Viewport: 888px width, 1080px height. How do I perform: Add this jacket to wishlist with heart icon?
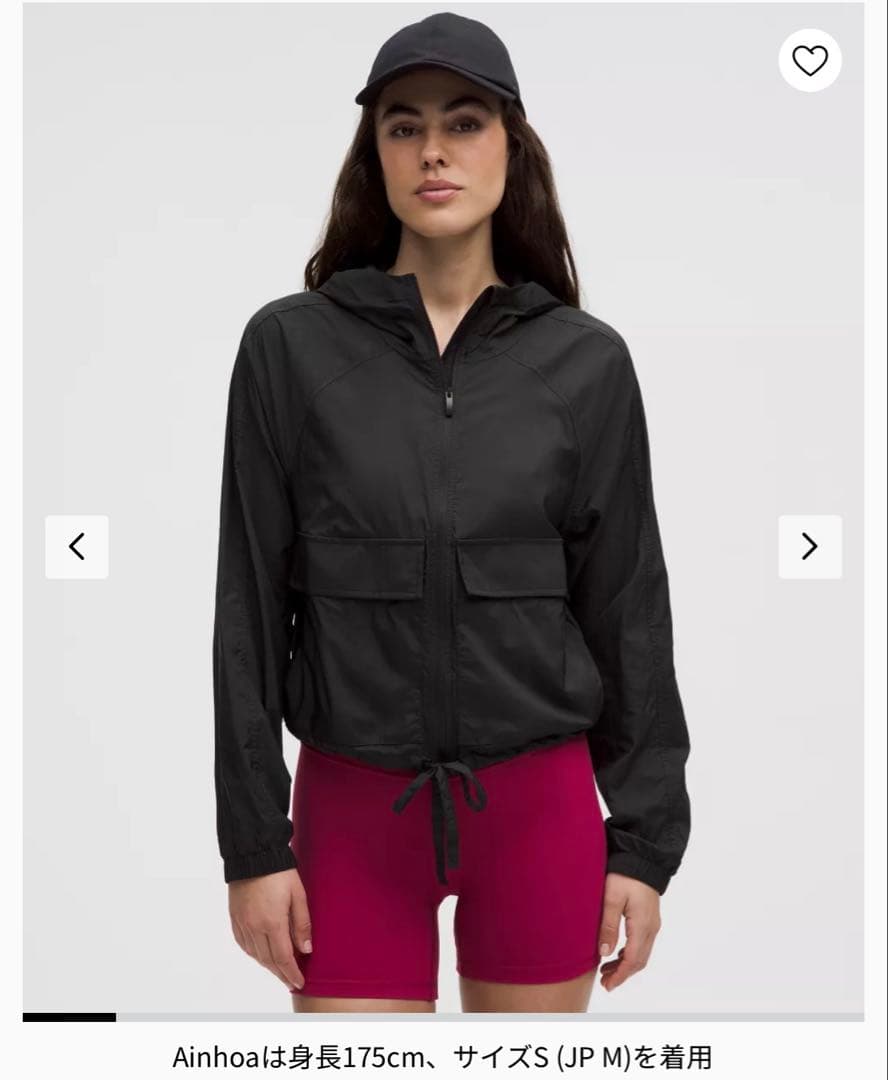pyautogui.click(x=809, y=61)
